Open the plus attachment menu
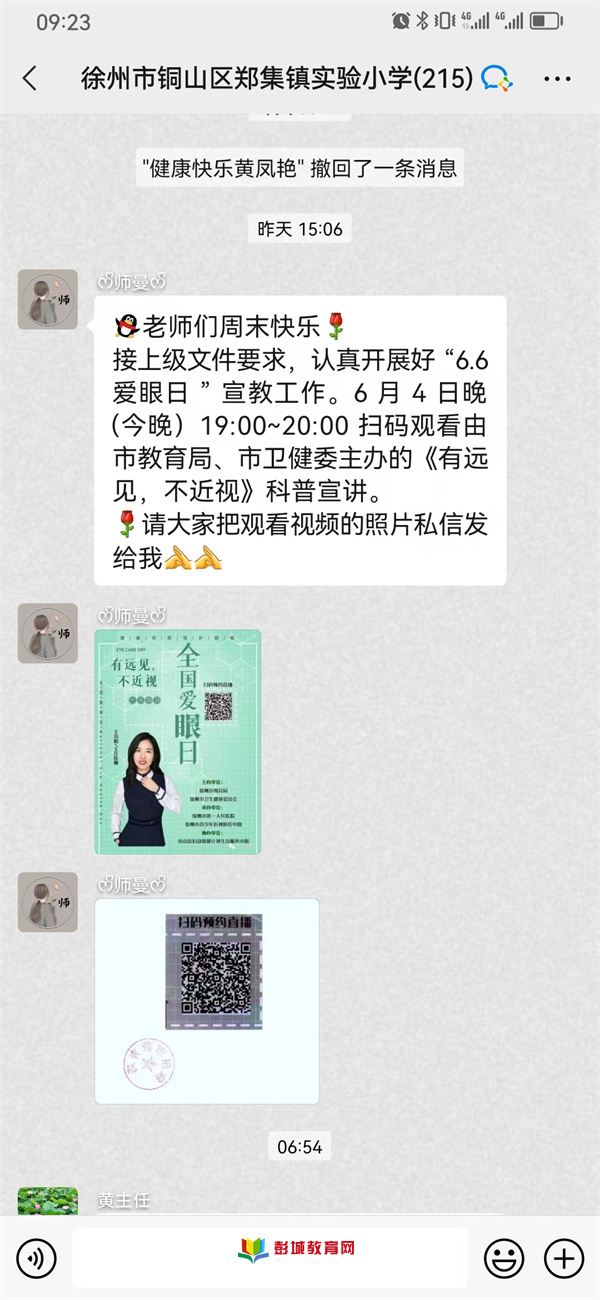Viewport: 600px width, 1300px height. click(564, 1257)
